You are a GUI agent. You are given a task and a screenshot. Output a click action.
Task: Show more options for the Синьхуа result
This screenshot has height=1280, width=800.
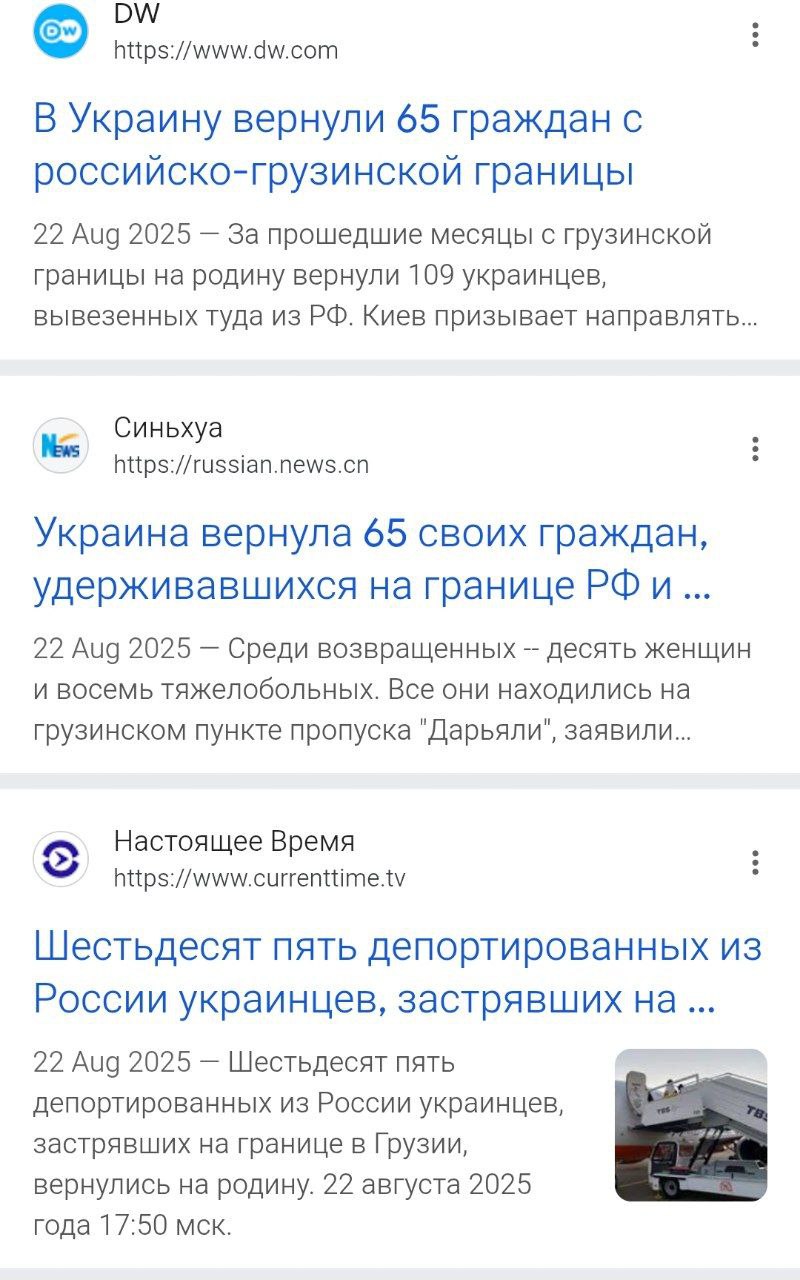coord(755,448)
